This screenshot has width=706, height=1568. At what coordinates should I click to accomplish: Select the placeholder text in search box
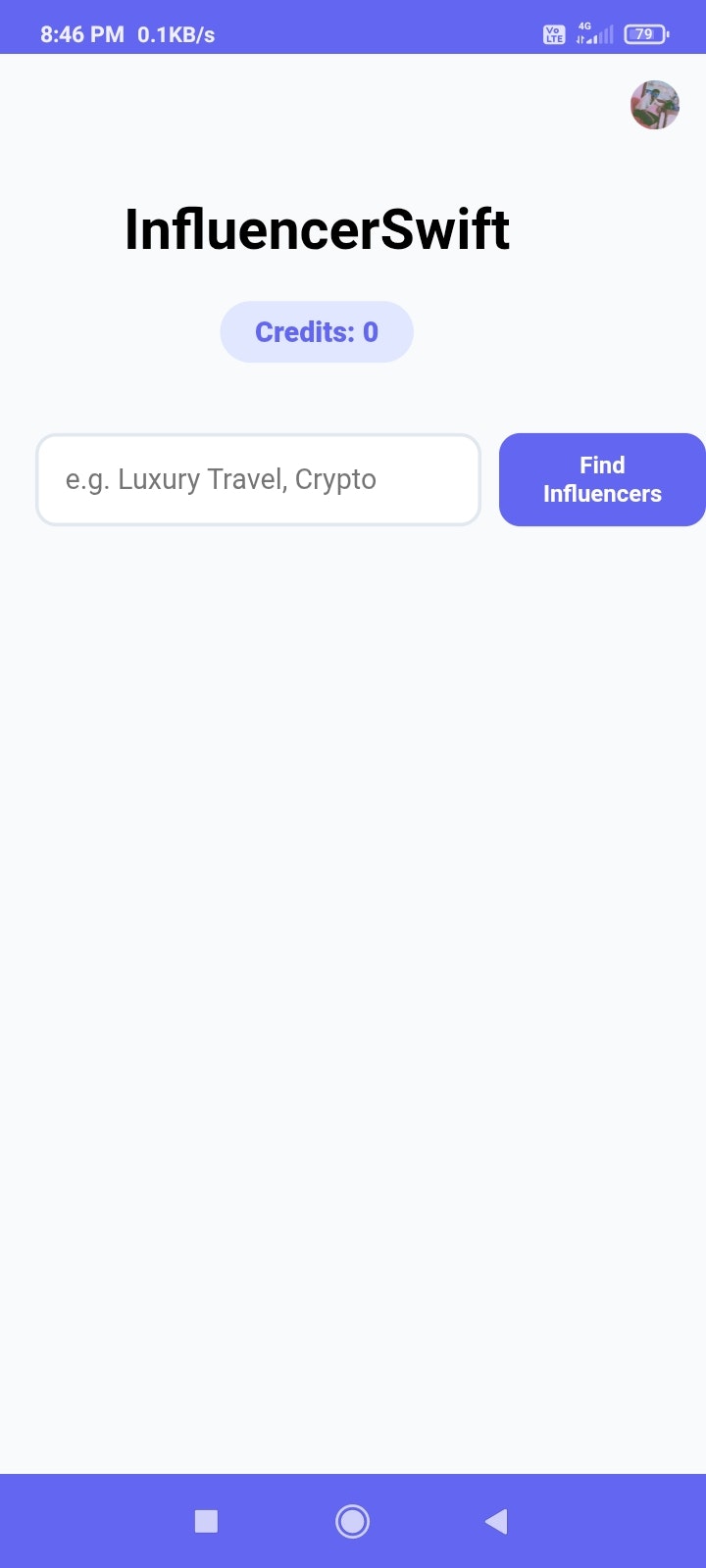click(221, 479)
